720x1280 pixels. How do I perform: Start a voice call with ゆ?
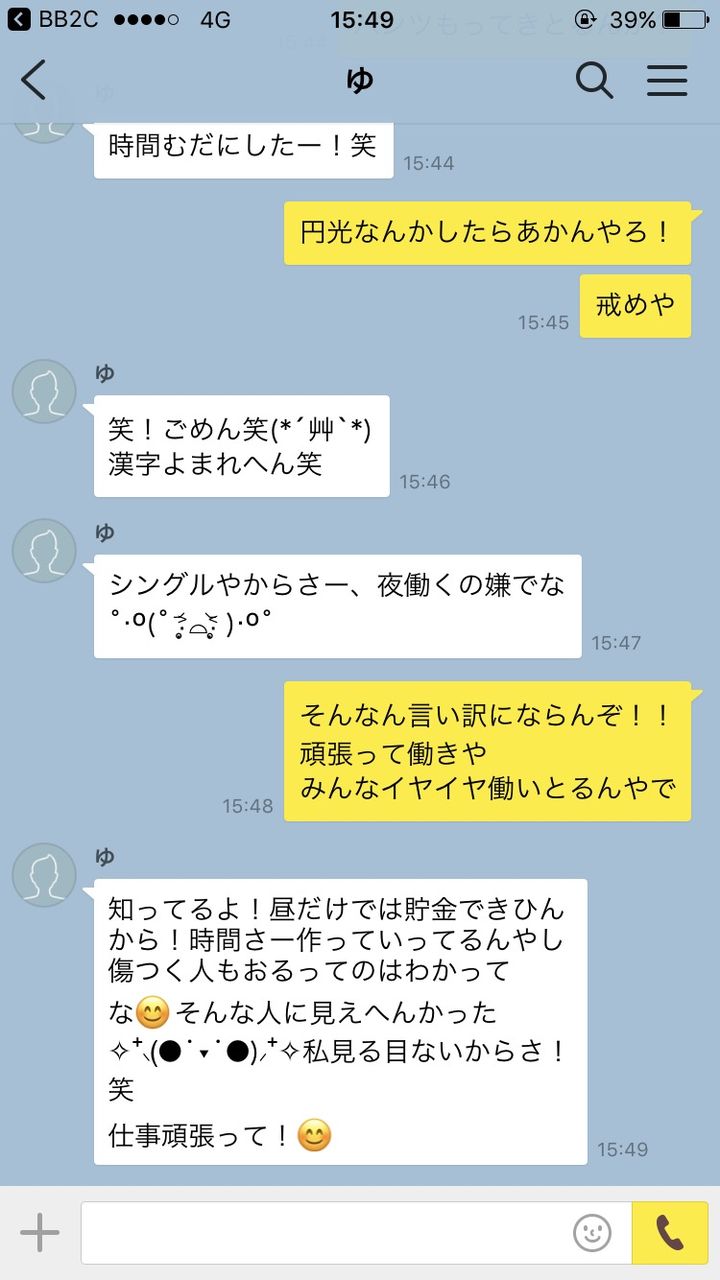[670, 1233]
